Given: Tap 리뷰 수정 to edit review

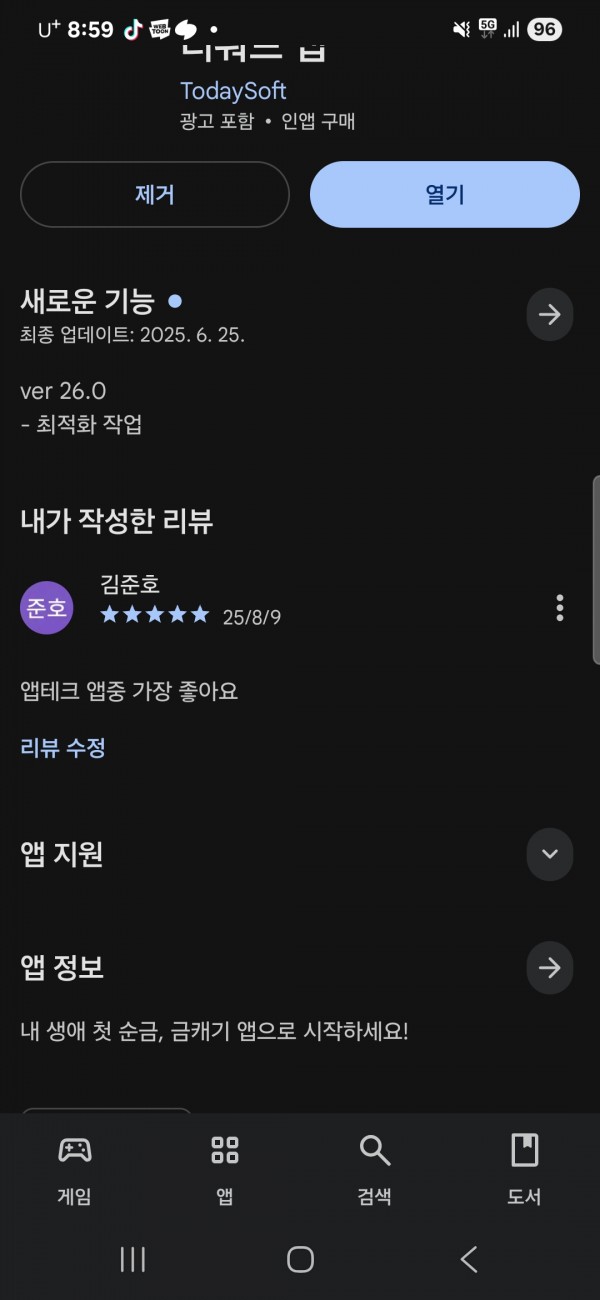Looking at the screenshot, I should pos(63,747).
